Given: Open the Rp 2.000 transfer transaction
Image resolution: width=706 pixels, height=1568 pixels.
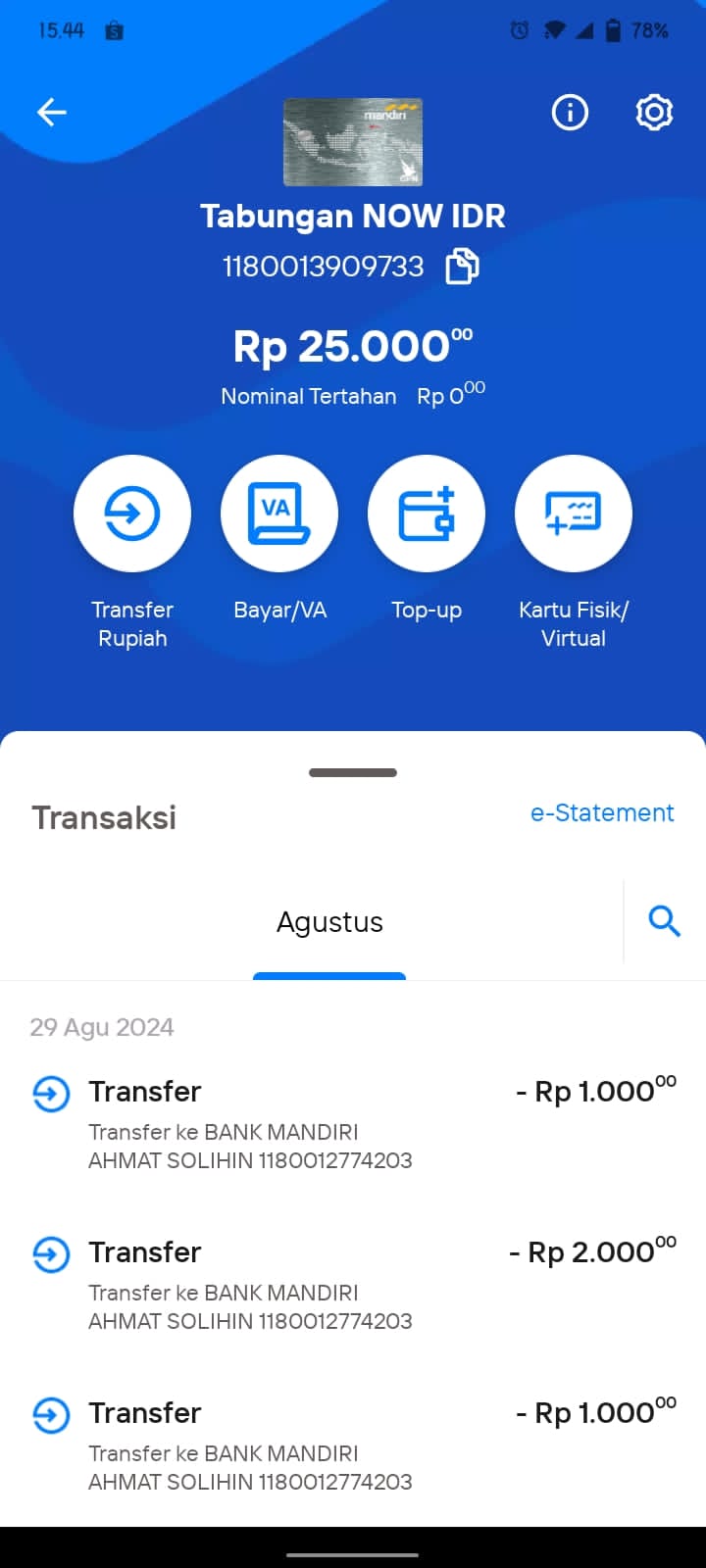Looking at the screenshot, I should [353, 1286].
